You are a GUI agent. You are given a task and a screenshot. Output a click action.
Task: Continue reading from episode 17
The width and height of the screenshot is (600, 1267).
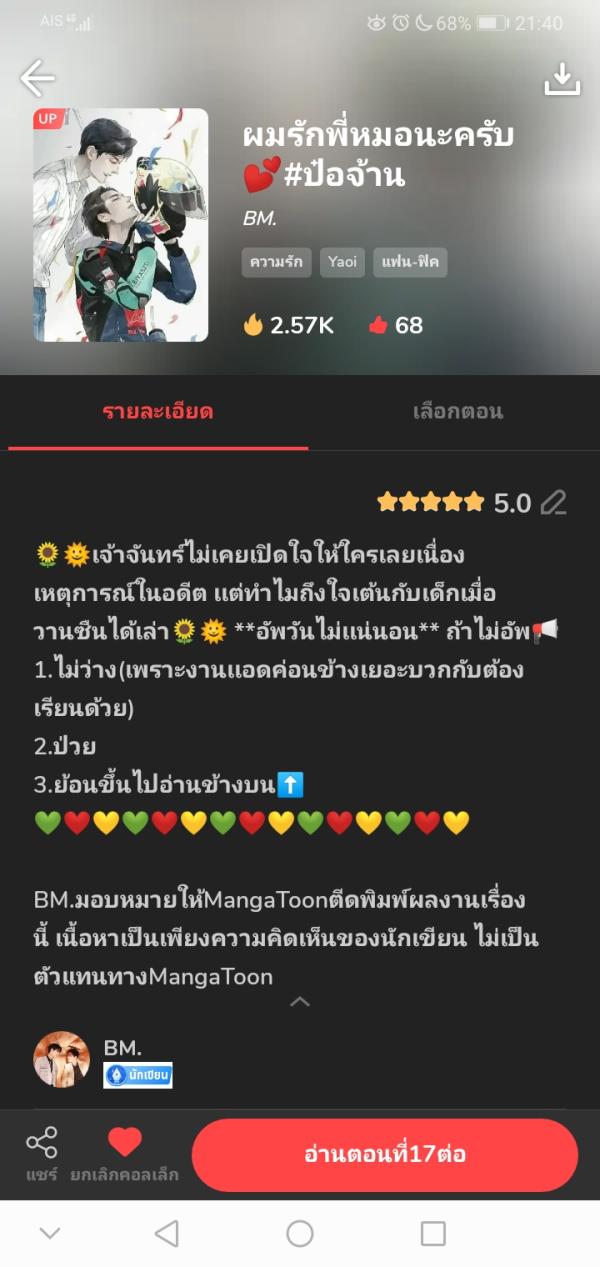385,1154
